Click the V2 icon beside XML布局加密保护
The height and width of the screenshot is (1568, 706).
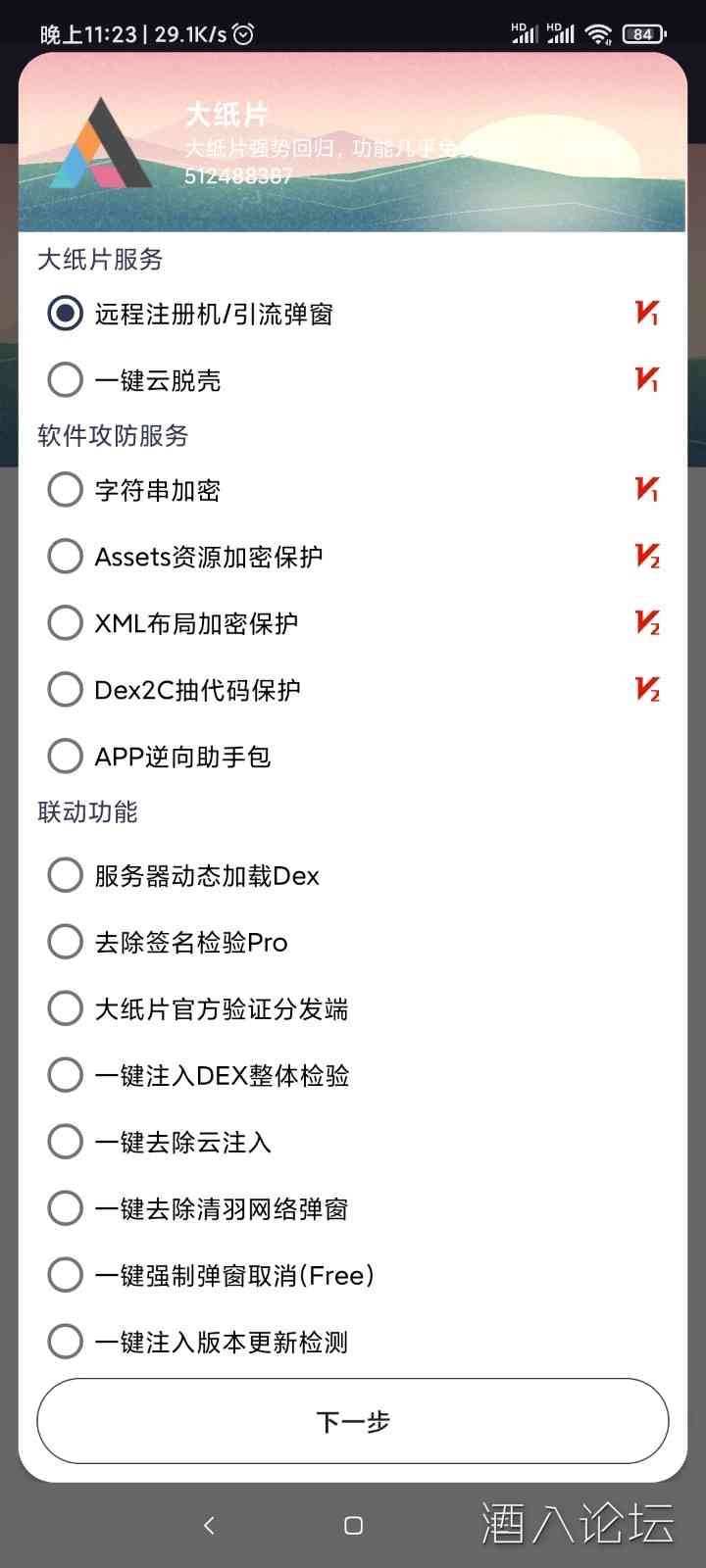(x=646, y=622)
